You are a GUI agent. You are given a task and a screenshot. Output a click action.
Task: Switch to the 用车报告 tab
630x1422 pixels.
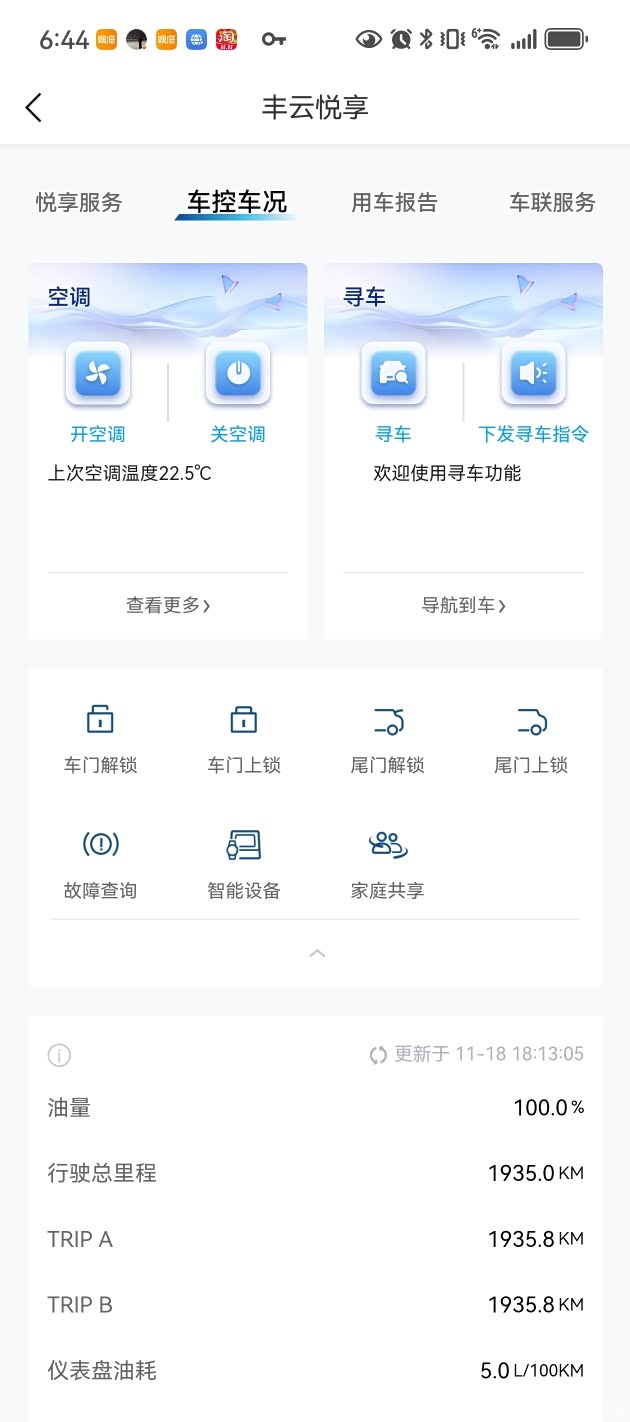point(394,202)
